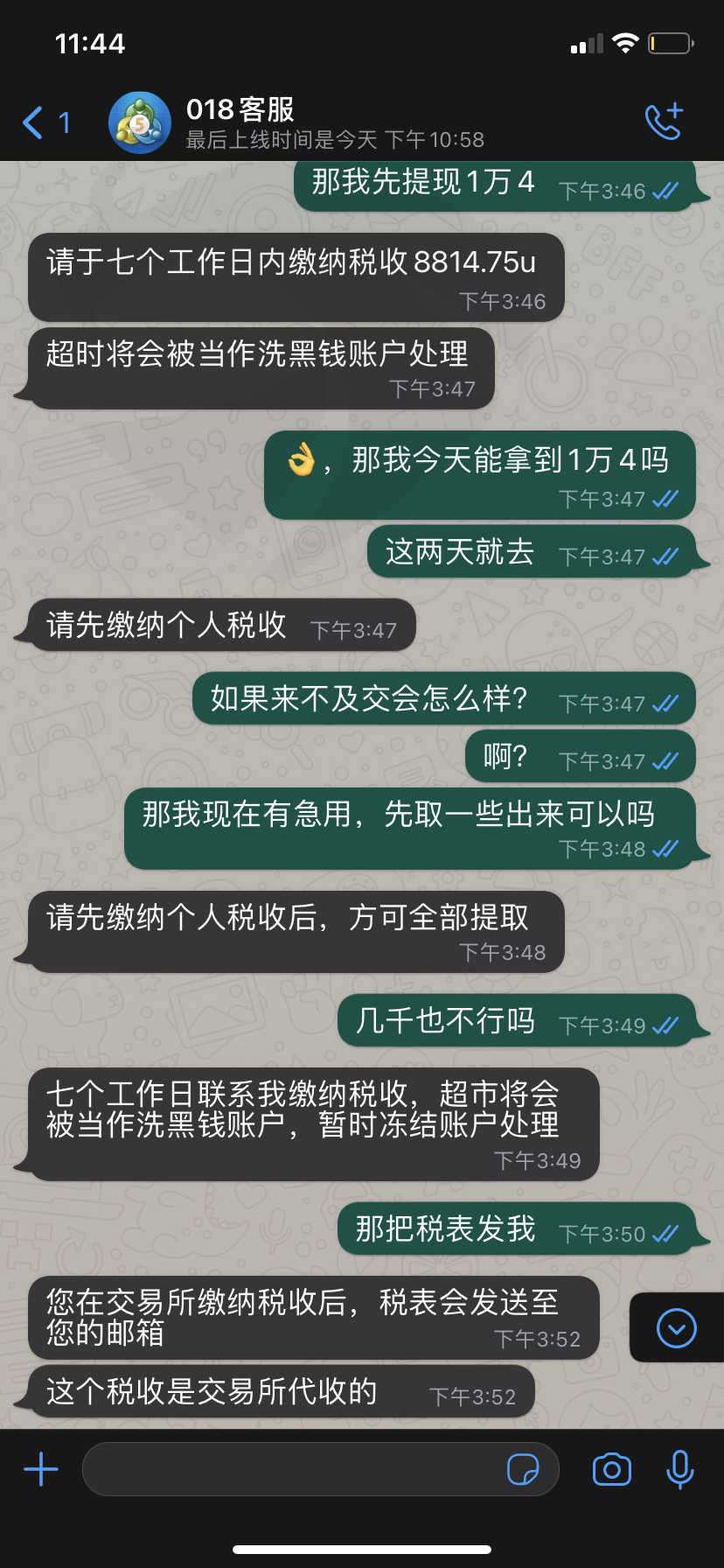Open the sticker picker

pyautogui.click(x=523, y=1469)
